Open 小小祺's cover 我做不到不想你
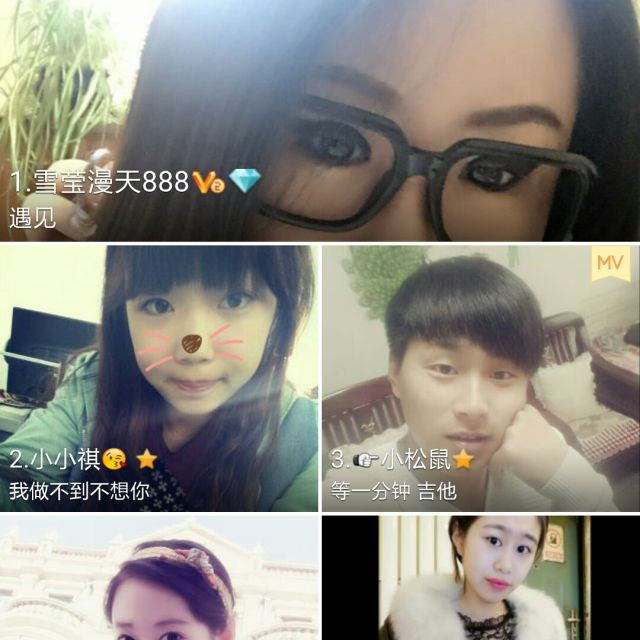The width and height of the screenshot is (640, 640). pos(158,378)
